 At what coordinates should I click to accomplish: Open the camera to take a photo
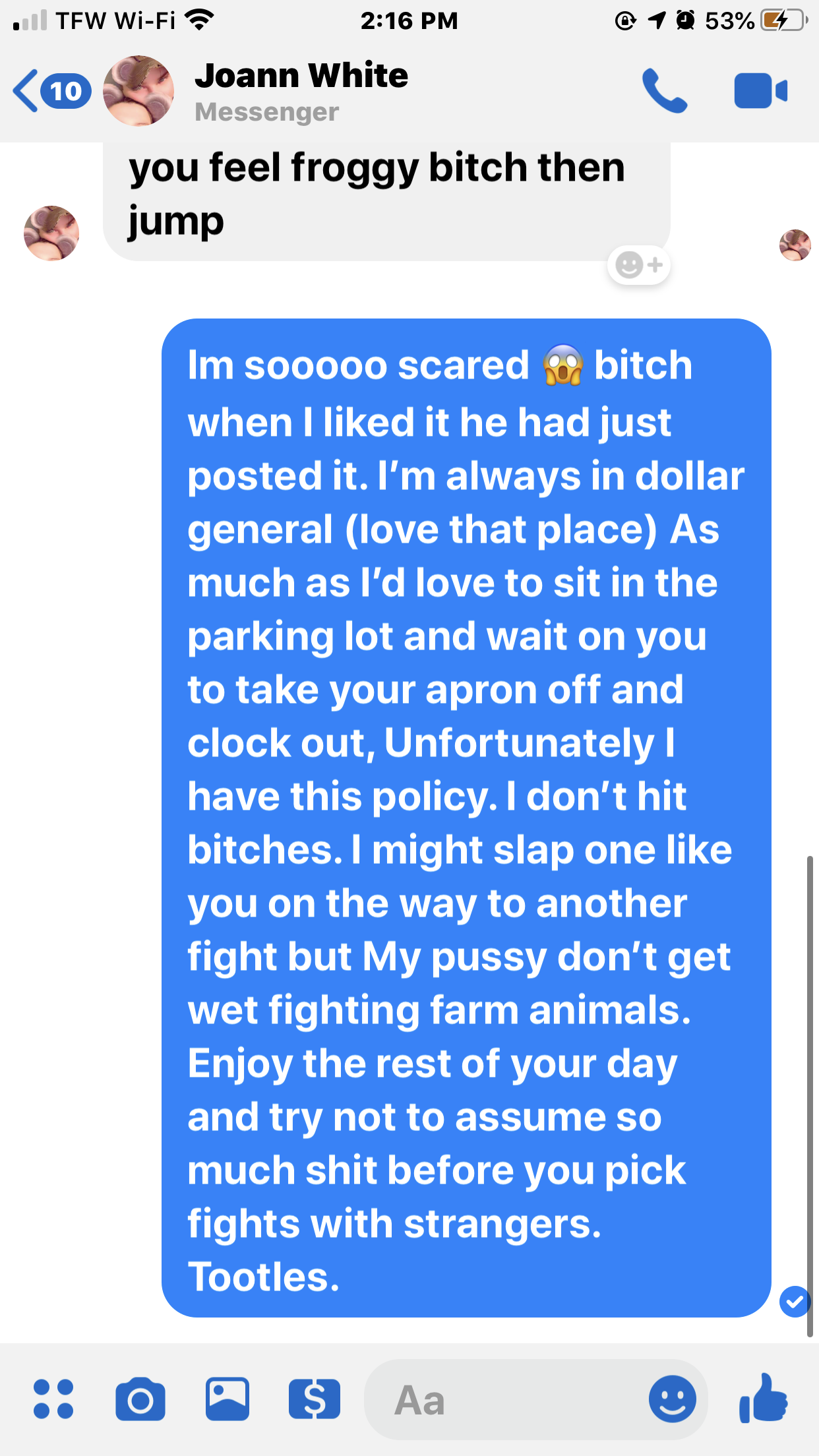[x=140, y=1399]
